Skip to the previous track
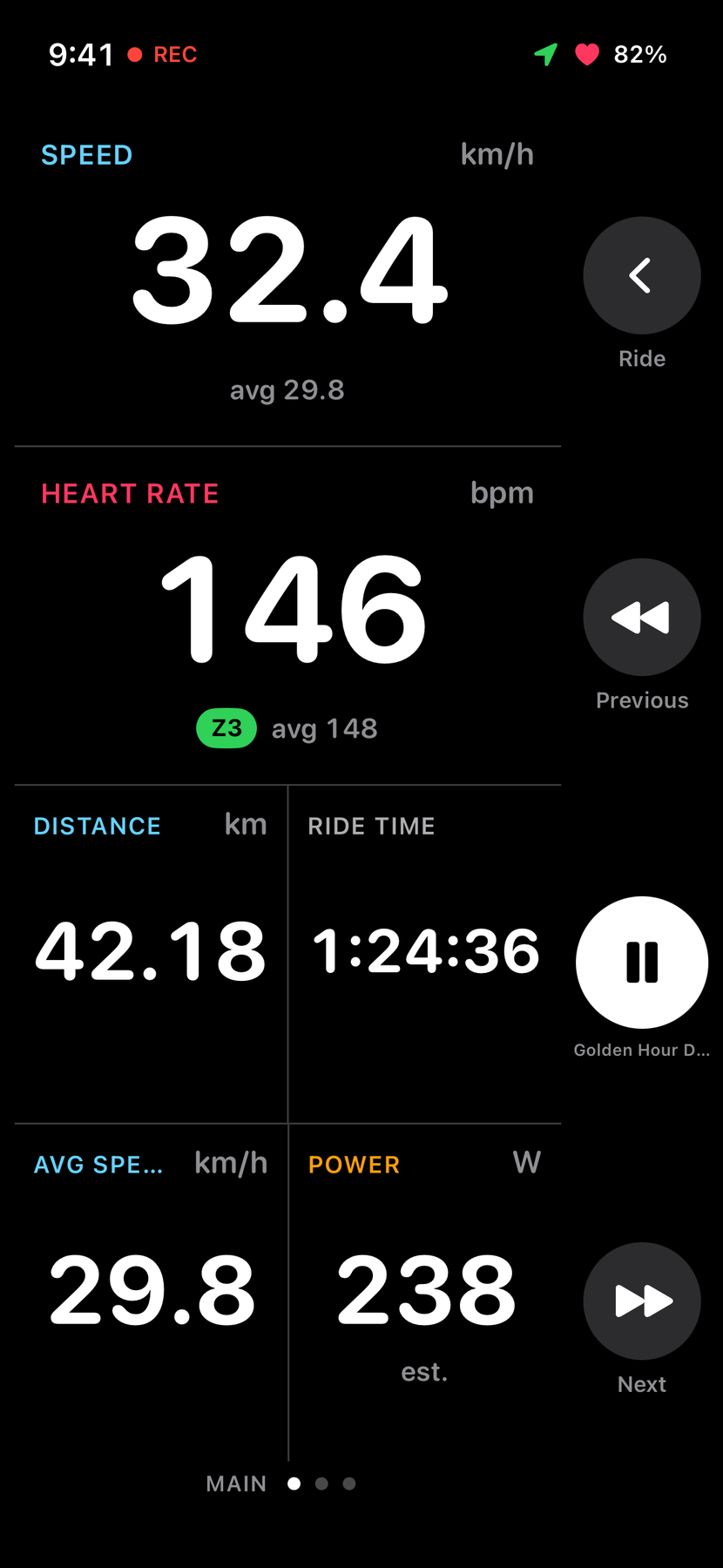The width and height of the screenshot is (723, 1568). click(x=642, y=617)
